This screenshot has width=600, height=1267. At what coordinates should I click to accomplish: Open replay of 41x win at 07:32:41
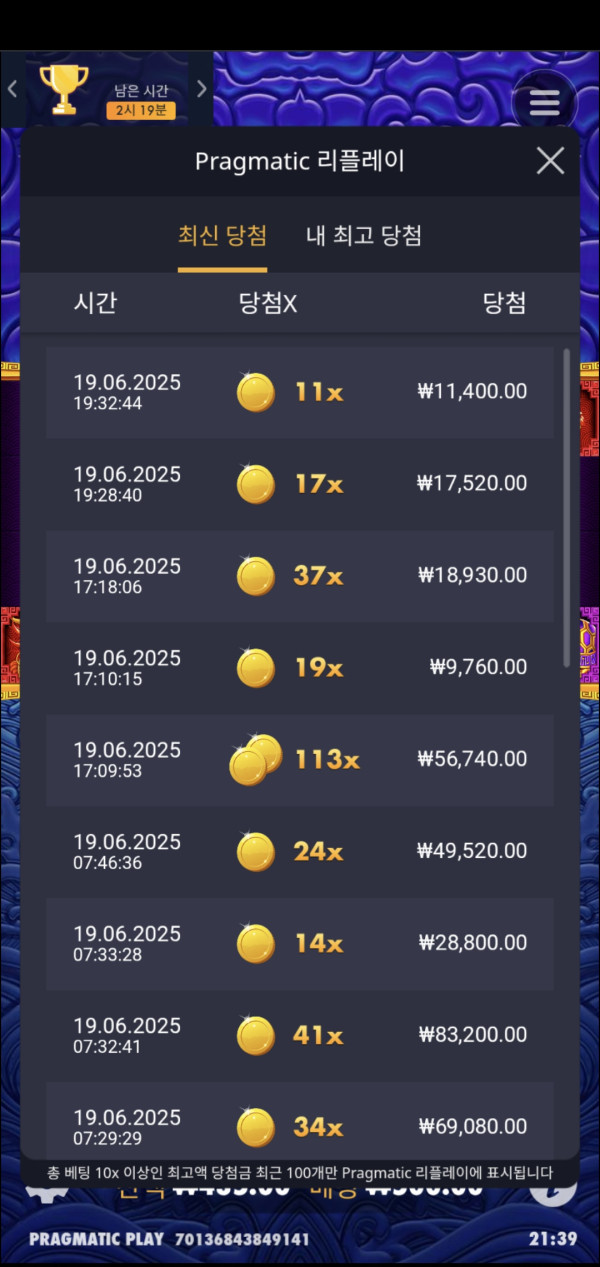coord(300,1036)
